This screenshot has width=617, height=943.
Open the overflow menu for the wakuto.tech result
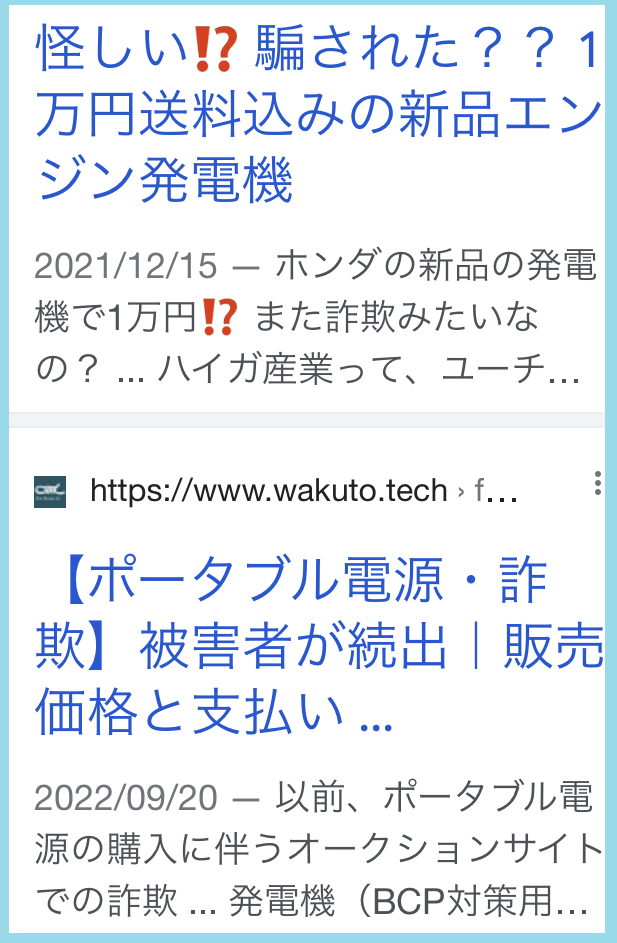coord(597,484)
